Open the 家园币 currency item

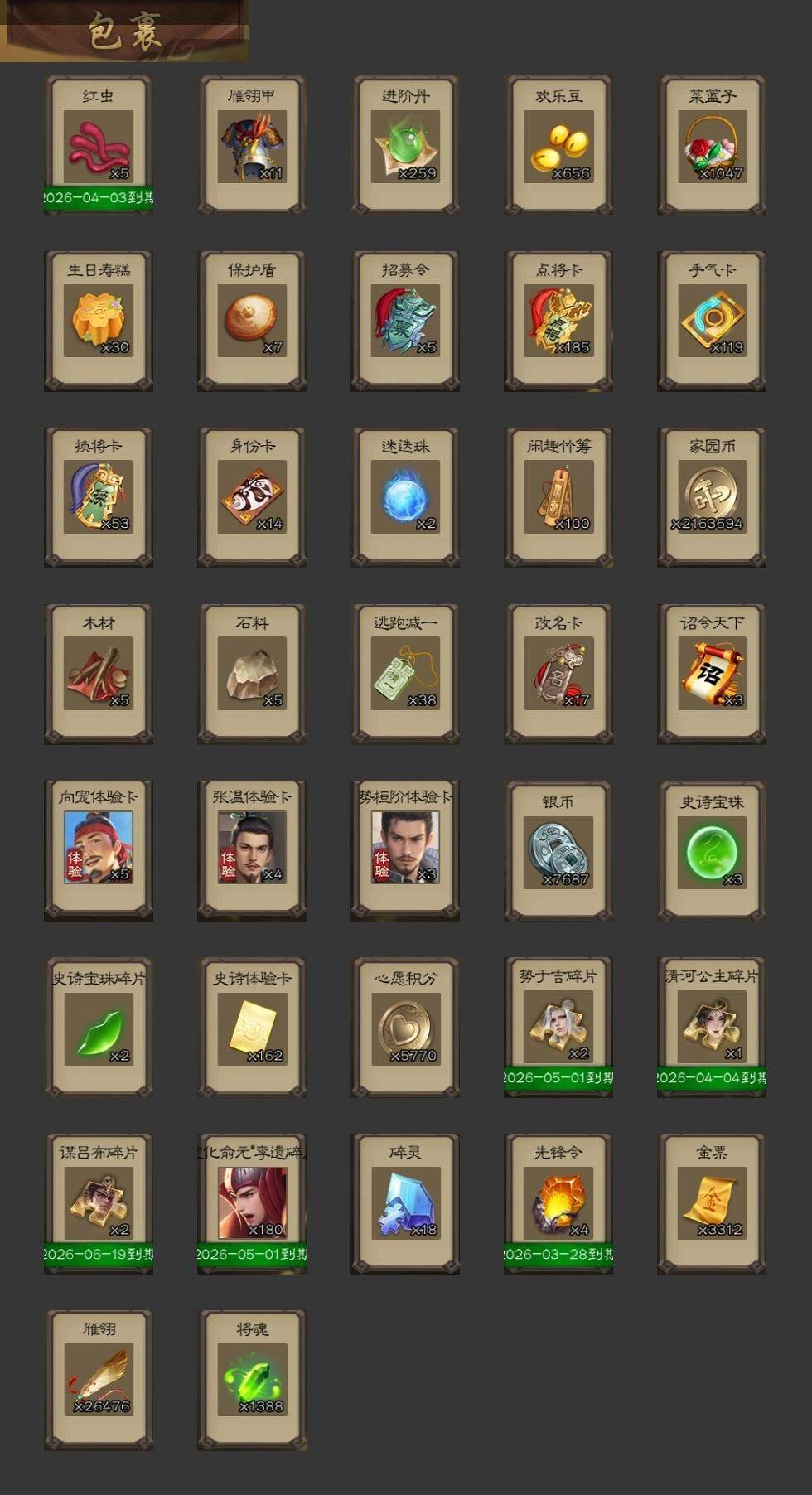pos(712,498)
